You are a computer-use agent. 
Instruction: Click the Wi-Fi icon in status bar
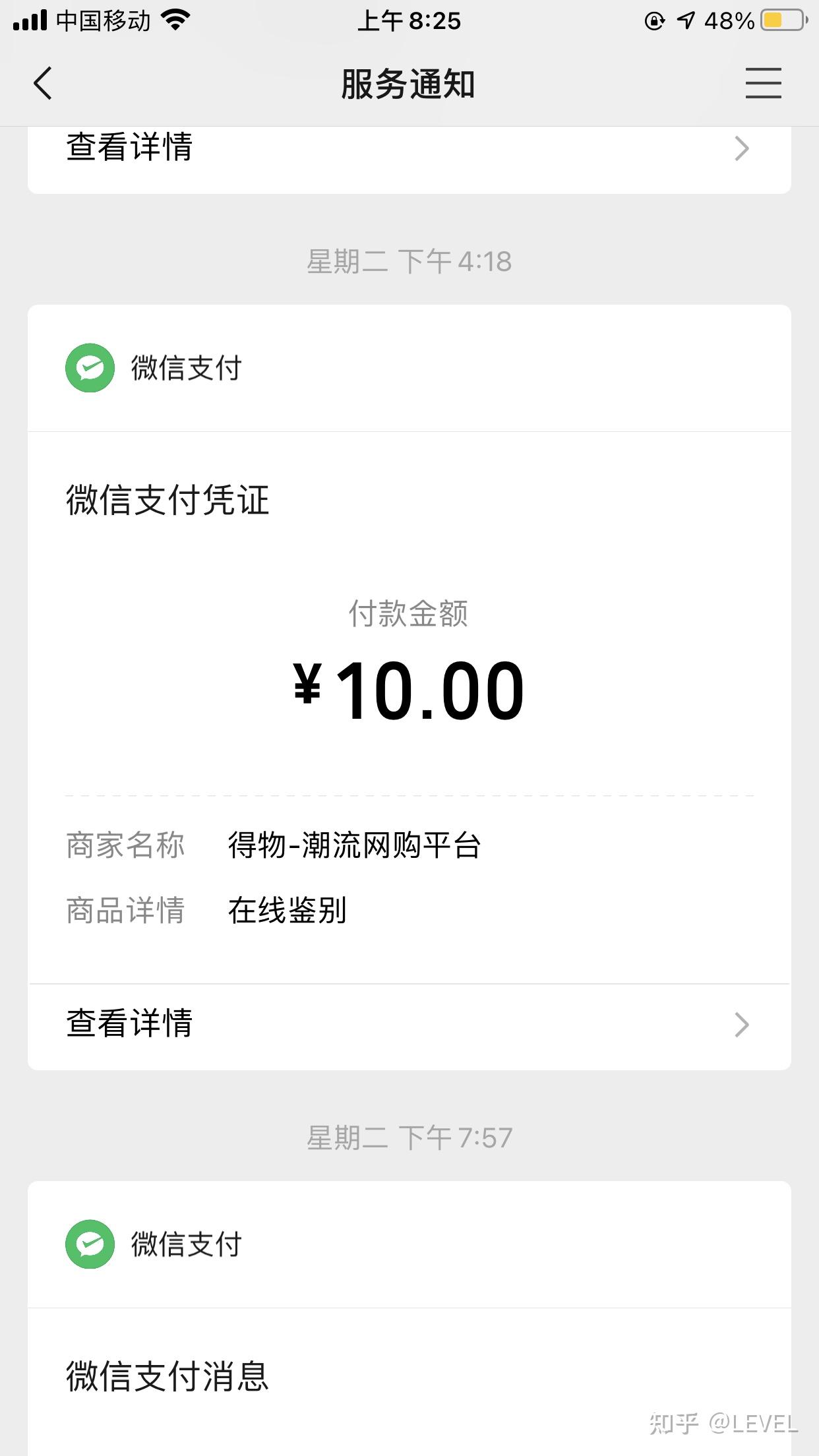point(175,20)
